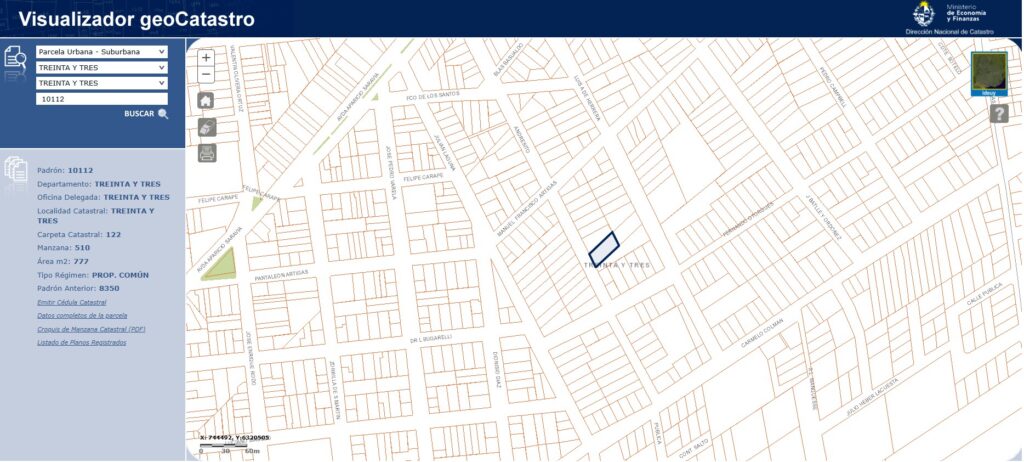This screenshot has height=462, width=1024.
Task: Open the Parcela Urbana - Suburbana dropdown
Action: pyautogui.click(x=101, y=51)
